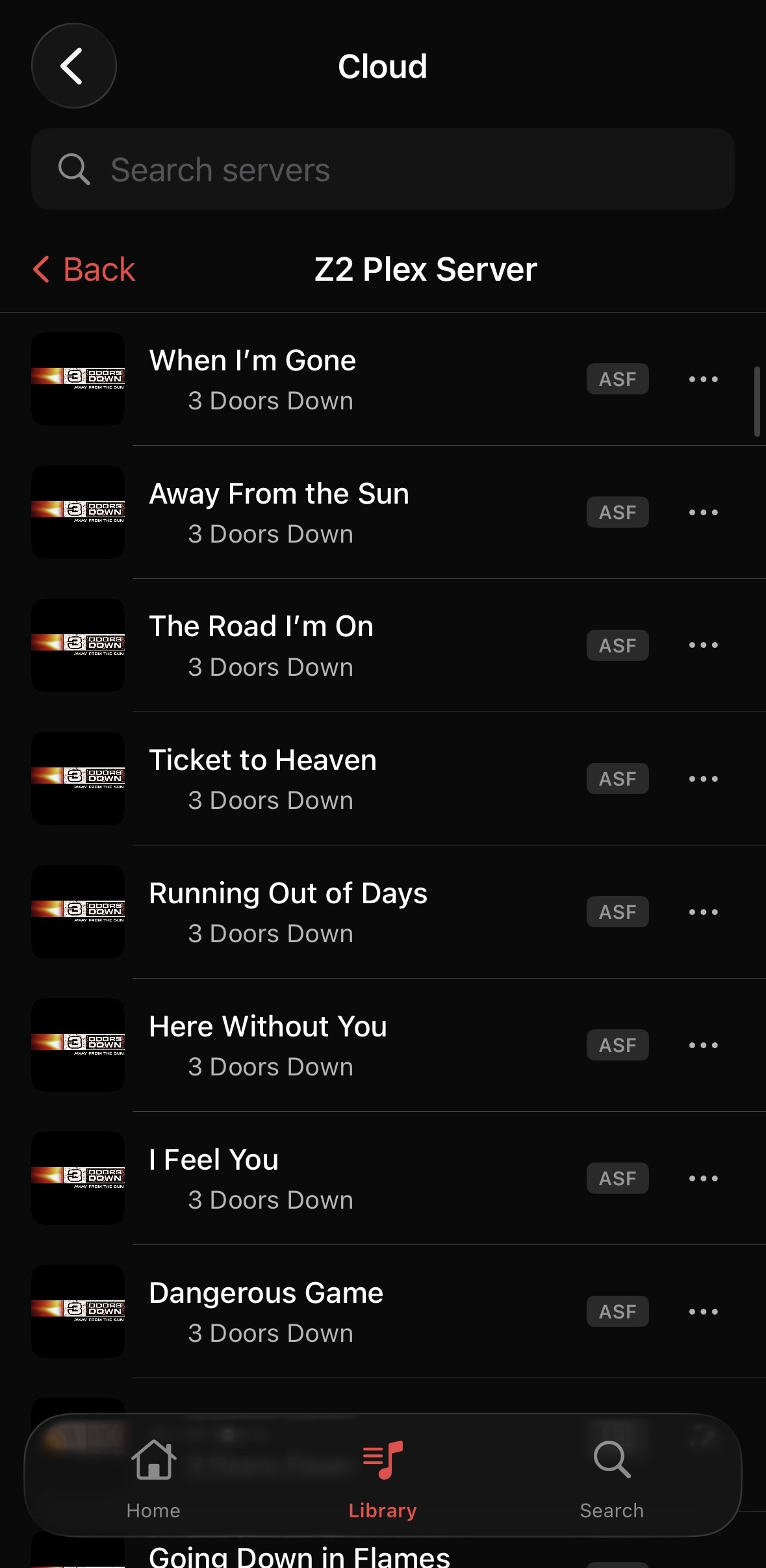Image resolution: width=766 pixels, height=1568 pixels.
Task: Open more options for Away From the Sun
Action: (703, 512)
